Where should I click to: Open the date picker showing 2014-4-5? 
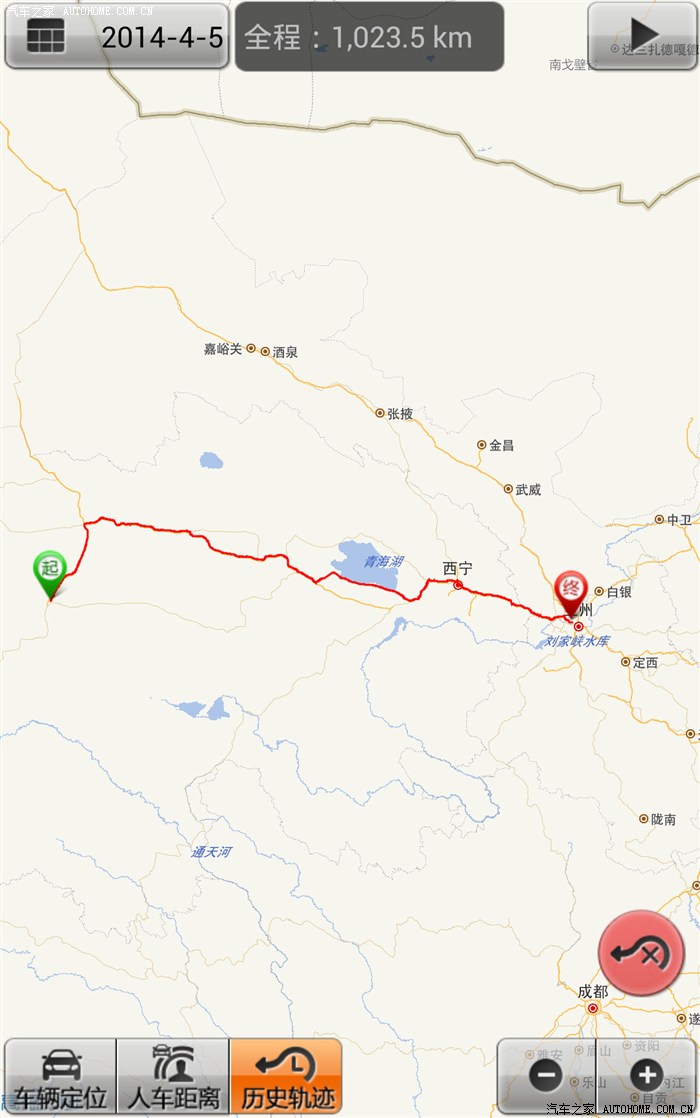(117, 36)
